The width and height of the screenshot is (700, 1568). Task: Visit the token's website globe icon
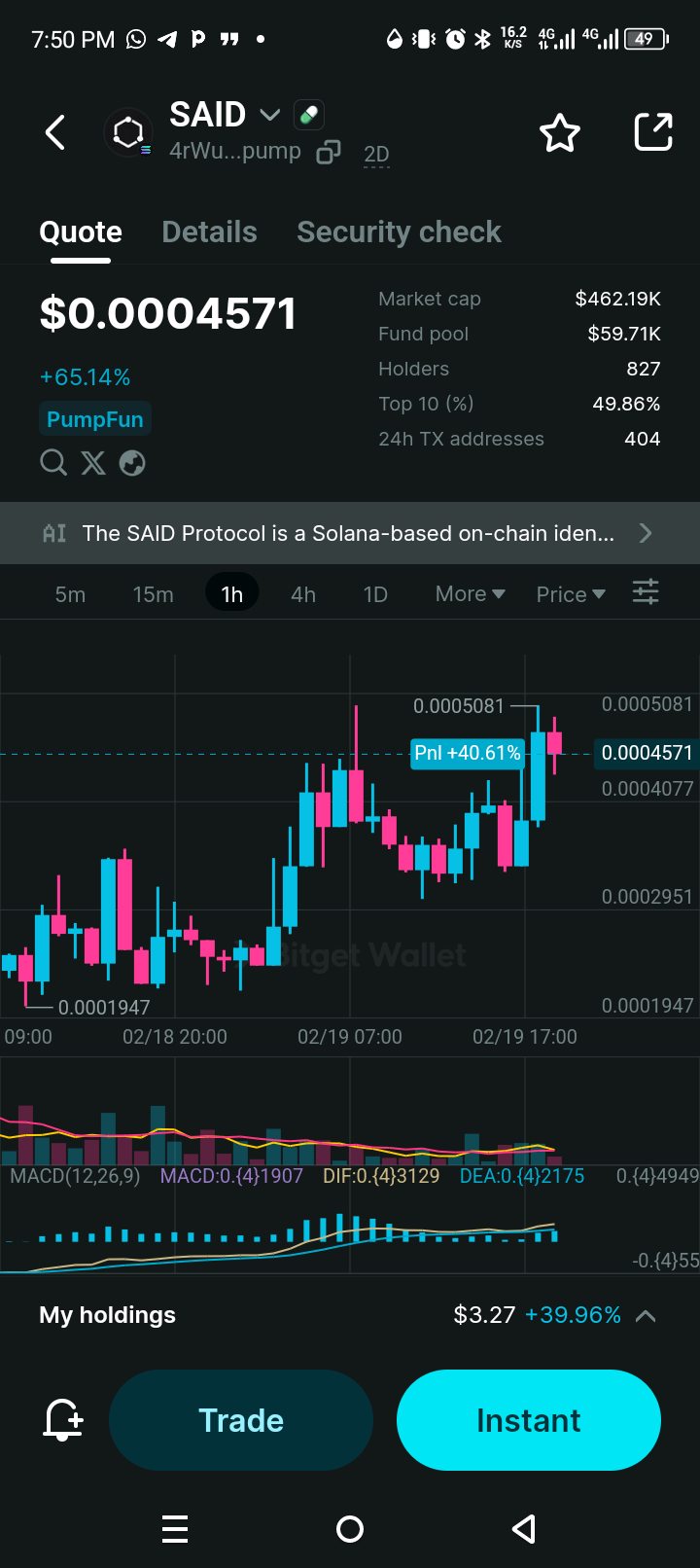click(x=132, y=462)
